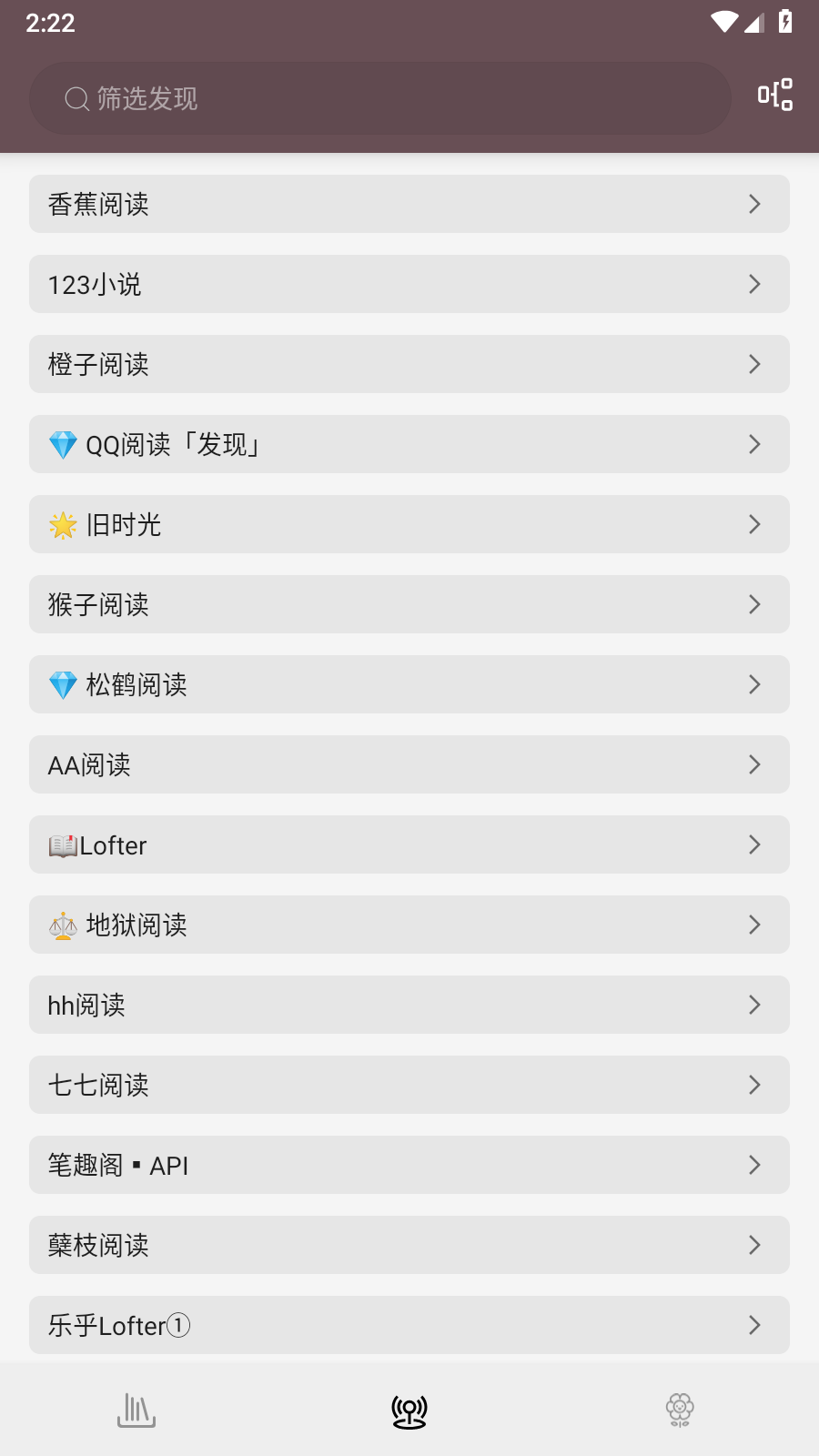819x1456 pixels.
Task: Tap the battery icon in the status bar
Action: (784, 24)
